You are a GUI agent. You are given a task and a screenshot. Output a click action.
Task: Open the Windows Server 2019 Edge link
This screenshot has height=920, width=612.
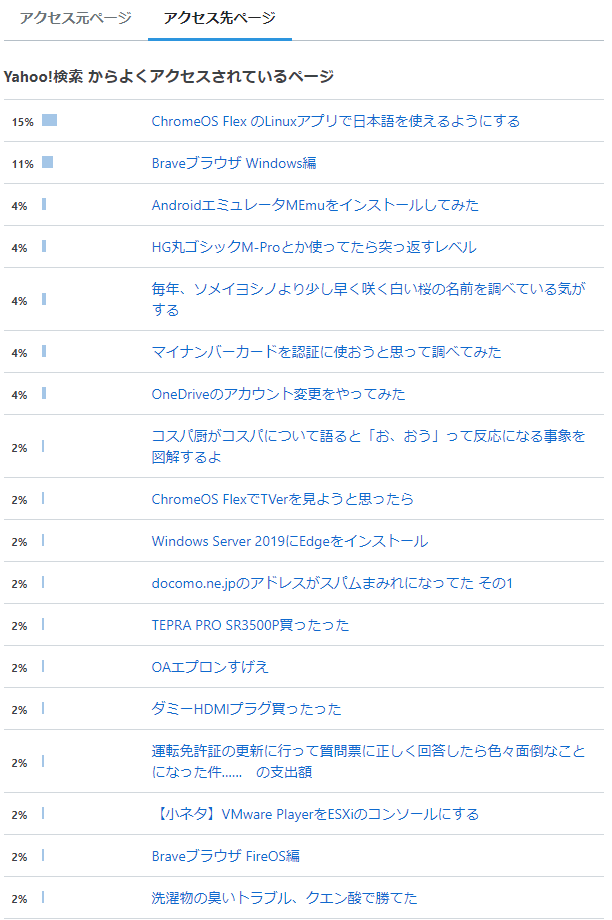tap(289, 541)
